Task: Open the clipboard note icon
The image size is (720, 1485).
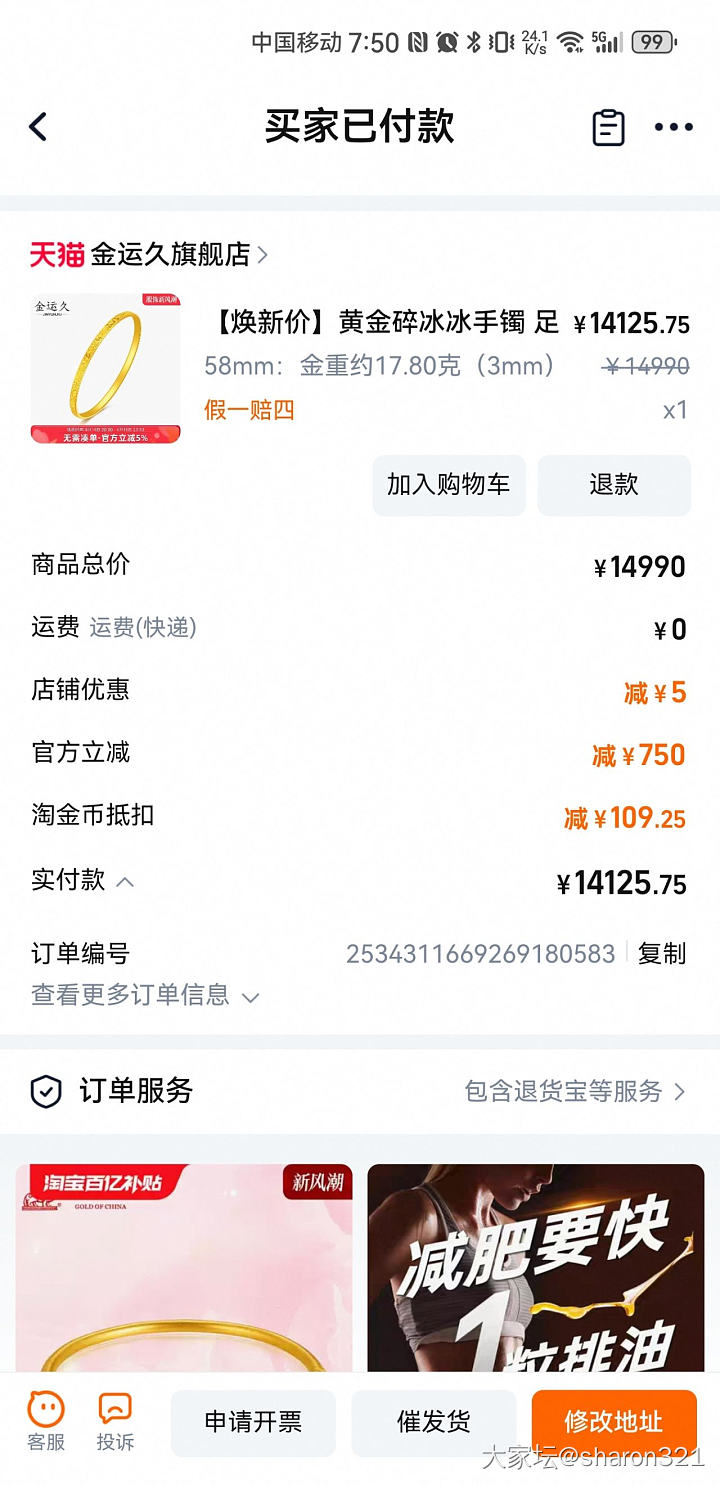Action: [608, 127]
